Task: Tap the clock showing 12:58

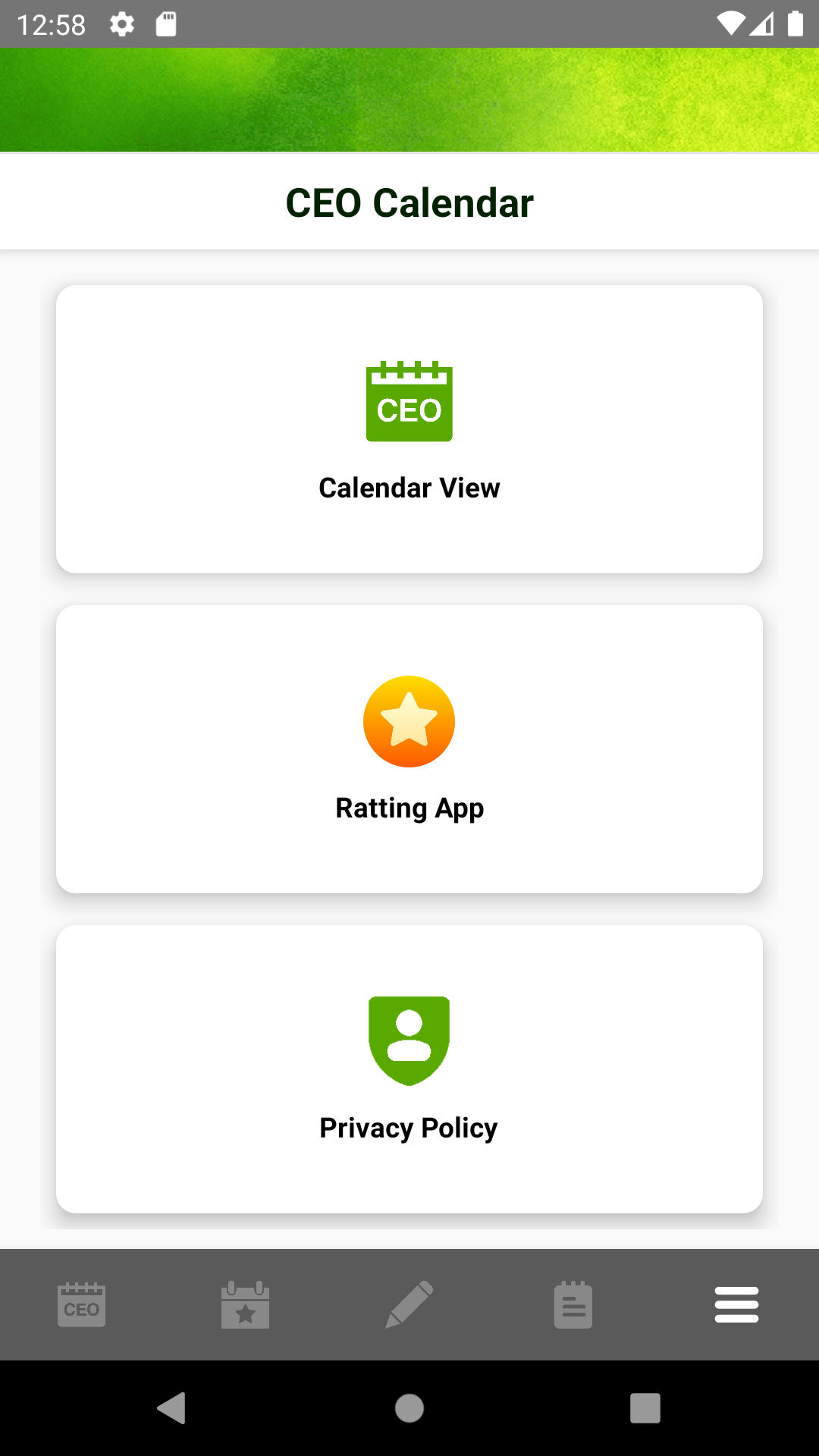Action: pyautogui.click(x=53, y=24)
